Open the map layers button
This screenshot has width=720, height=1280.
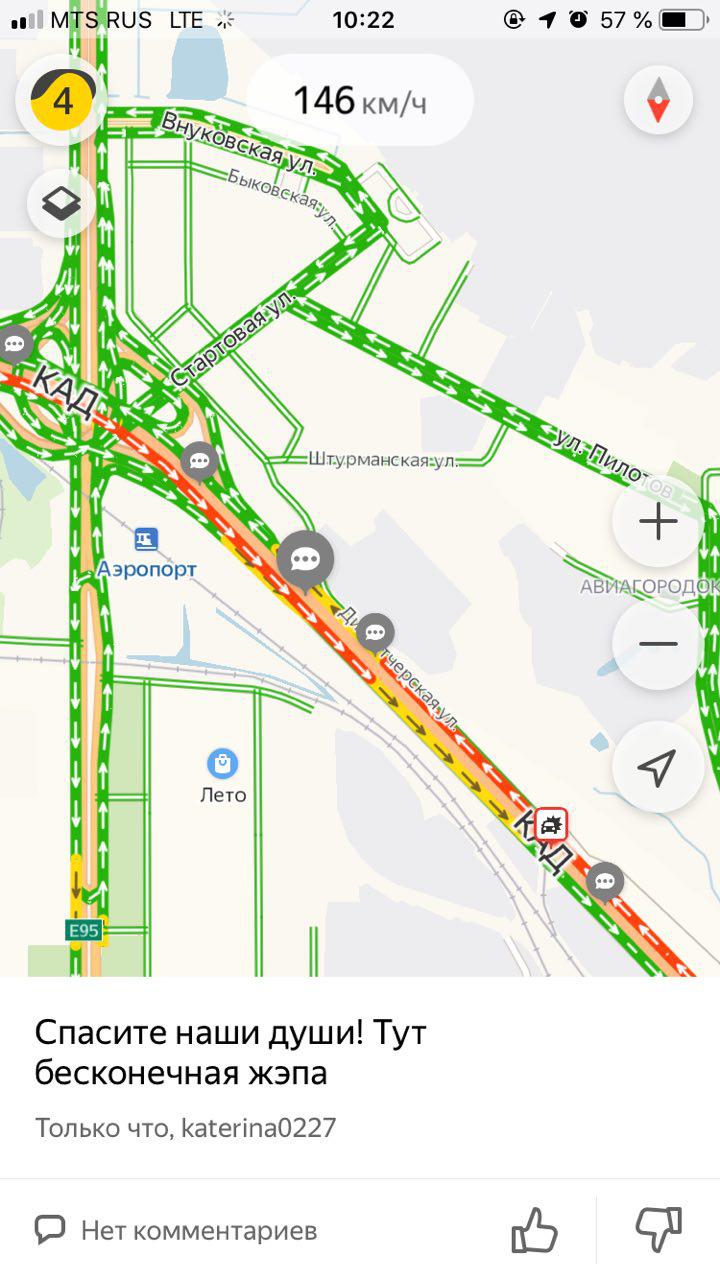point(62,205)
